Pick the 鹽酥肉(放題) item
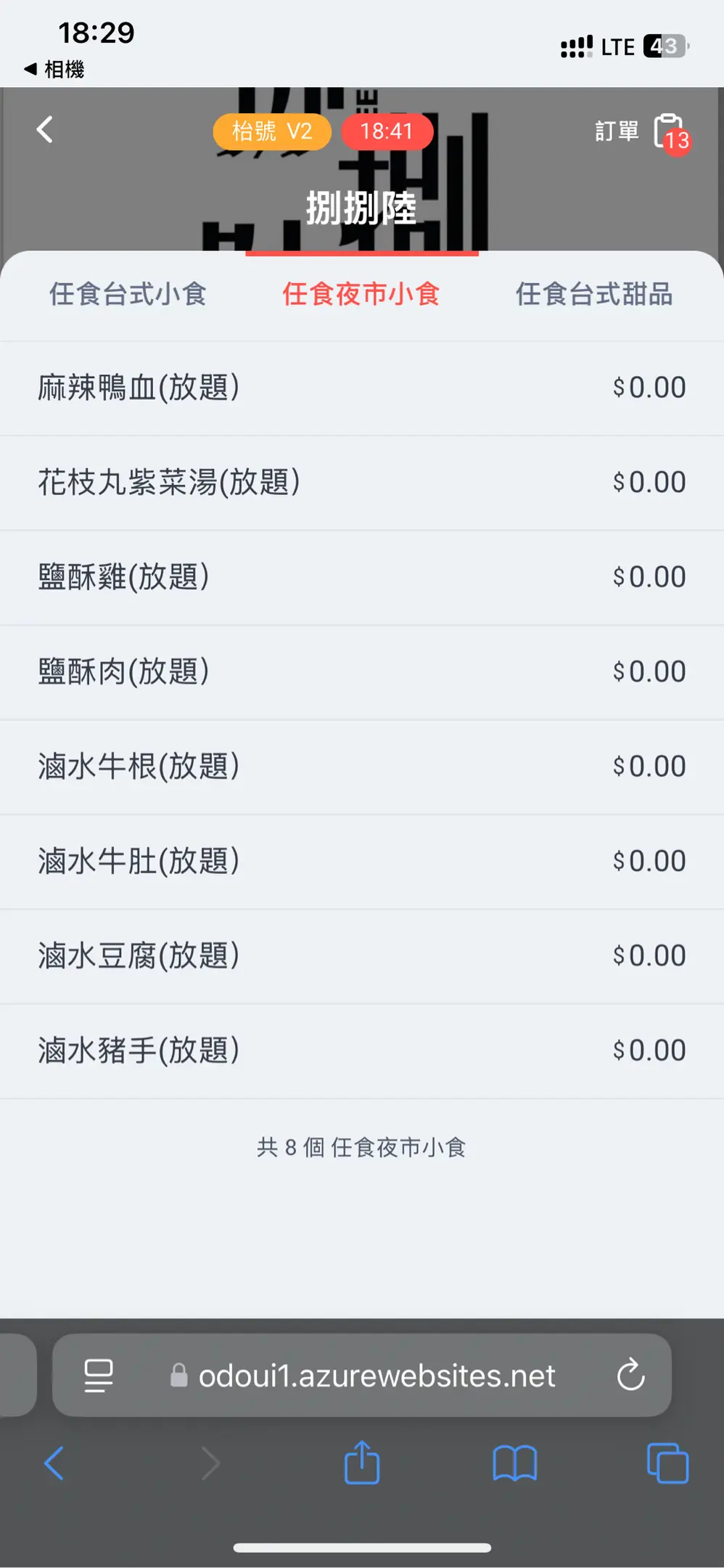The image size is (724, 1568). pyautogui.click(x=361, y=672)
